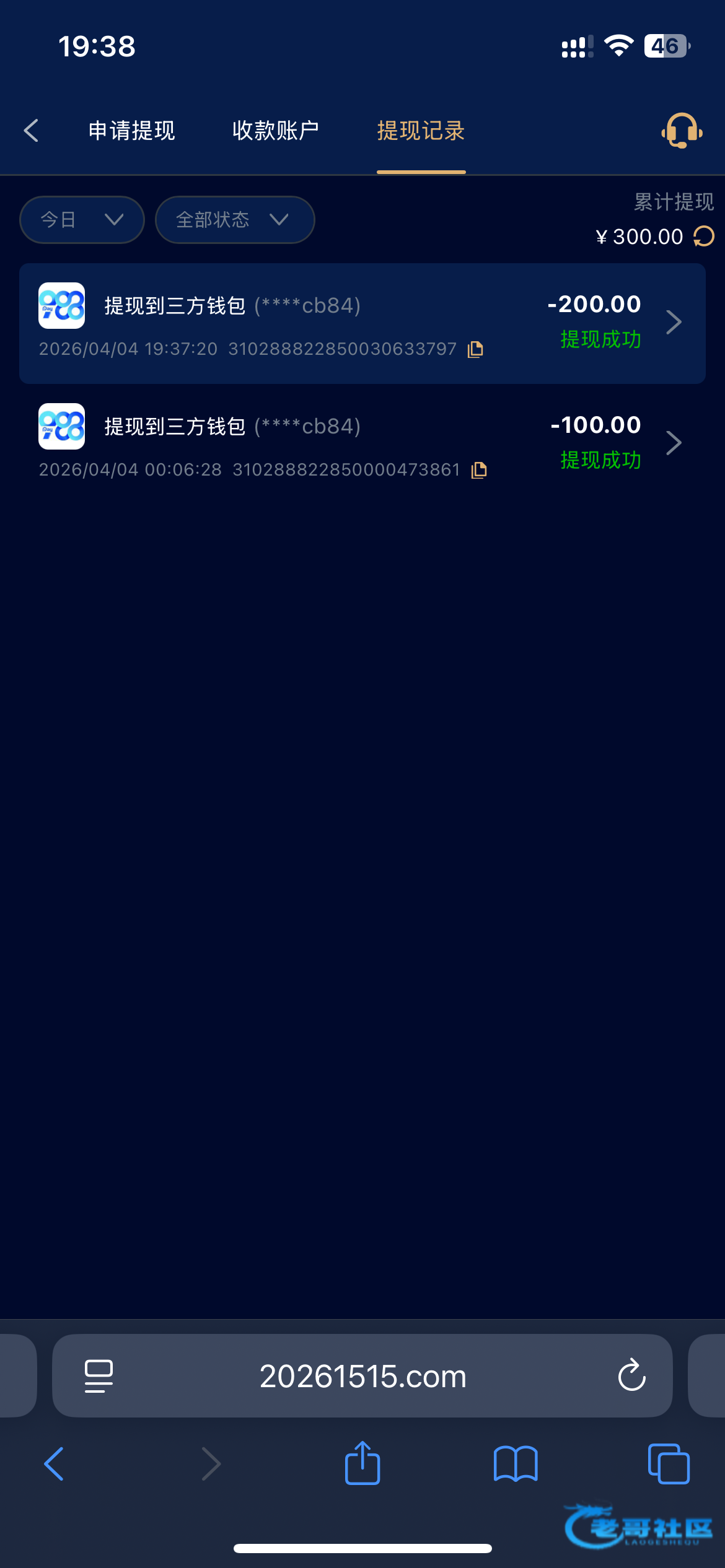Switch to the 申请提现 tab
The width and height of the screenshot is (725, 1568).
click(x=131, y=131)
